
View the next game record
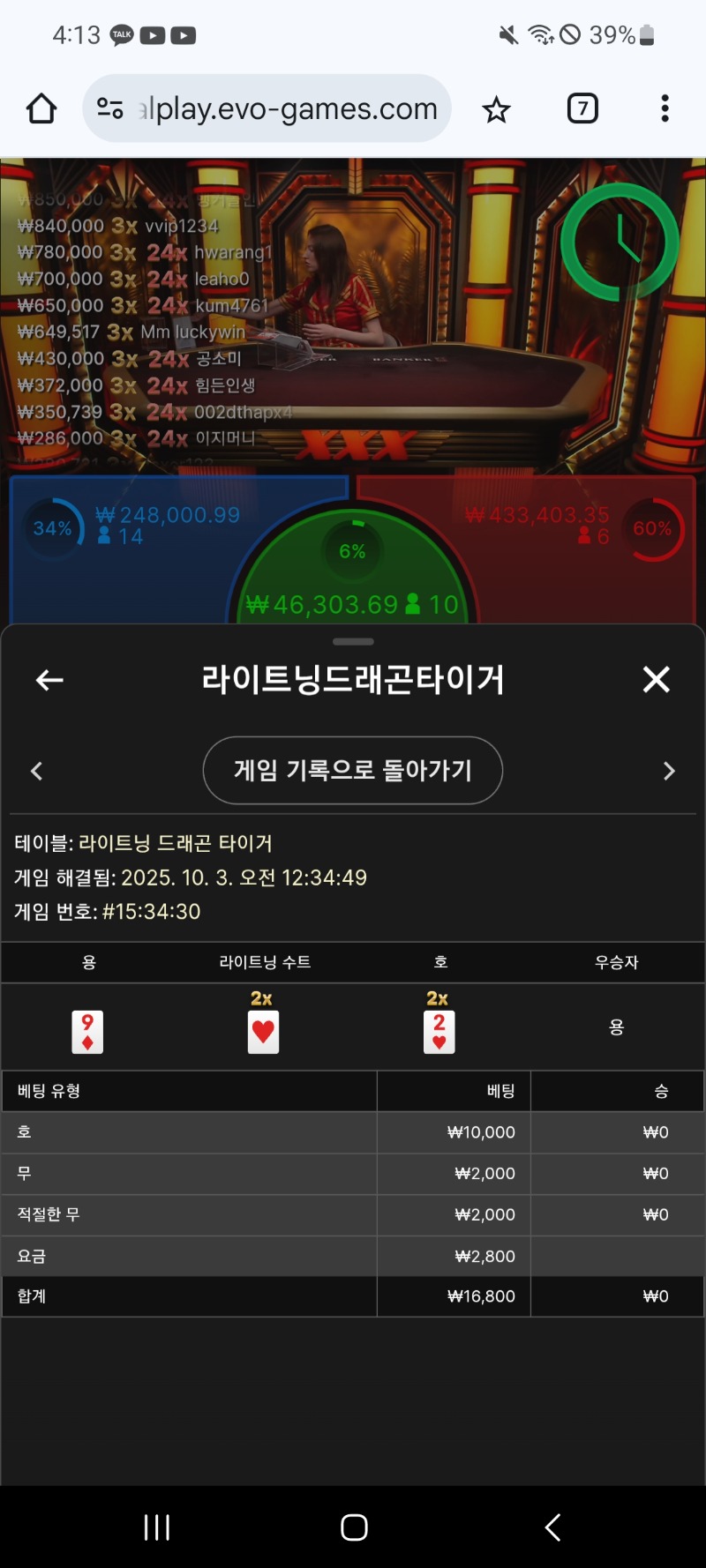tap(668, 772)
